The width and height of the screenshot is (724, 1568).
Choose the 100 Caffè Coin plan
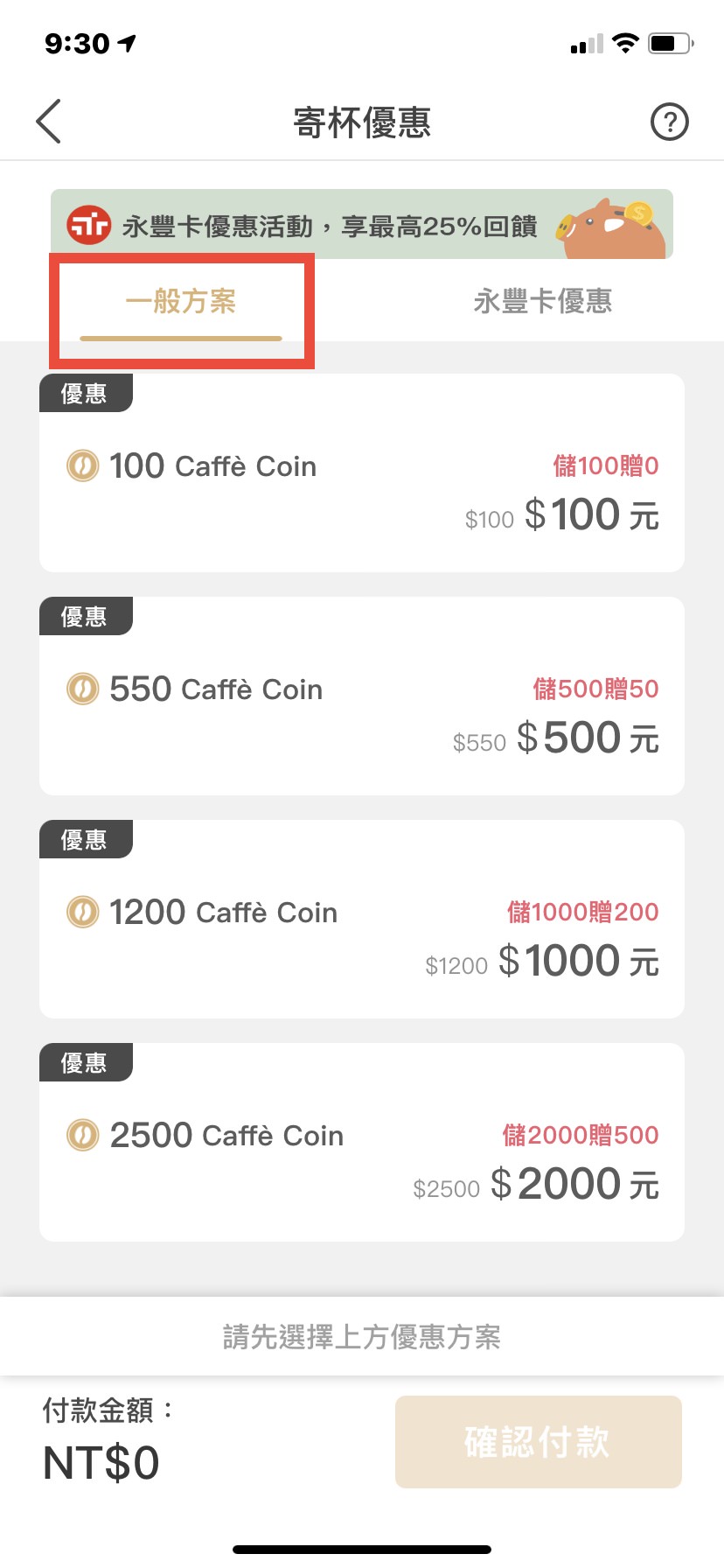[x=362, y=473]
